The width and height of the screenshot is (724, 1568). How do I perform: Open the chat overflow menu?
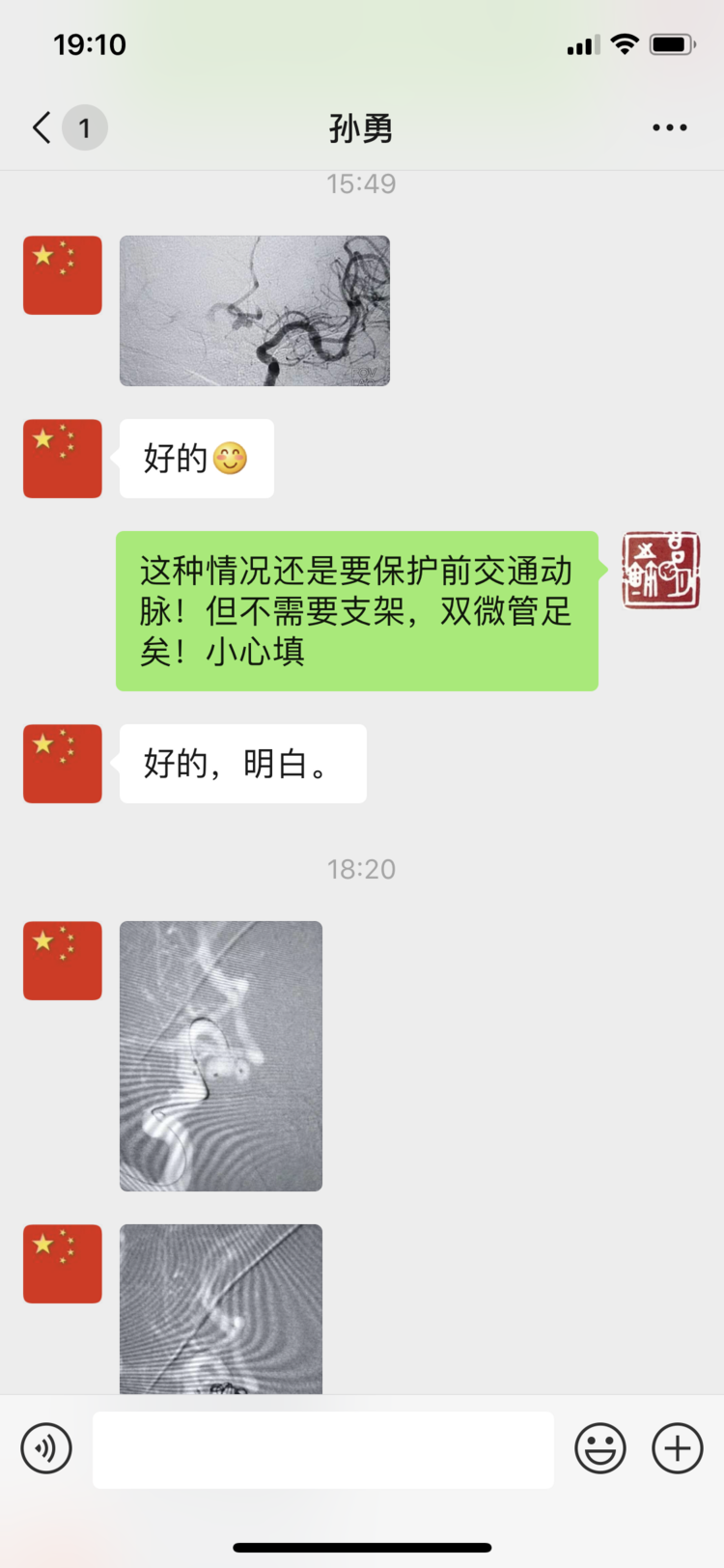click(669, 127)
